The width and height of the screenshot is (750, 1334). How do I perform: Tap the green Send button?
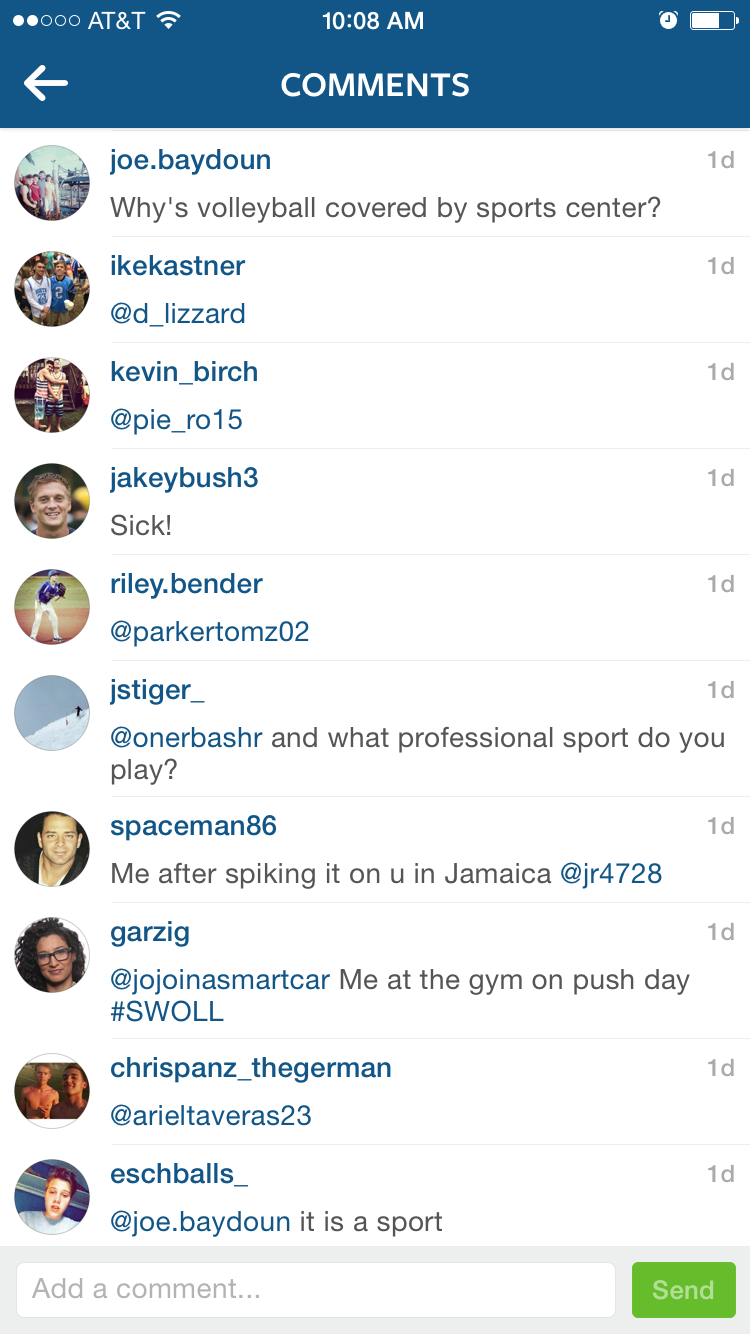pos(683,1289)
